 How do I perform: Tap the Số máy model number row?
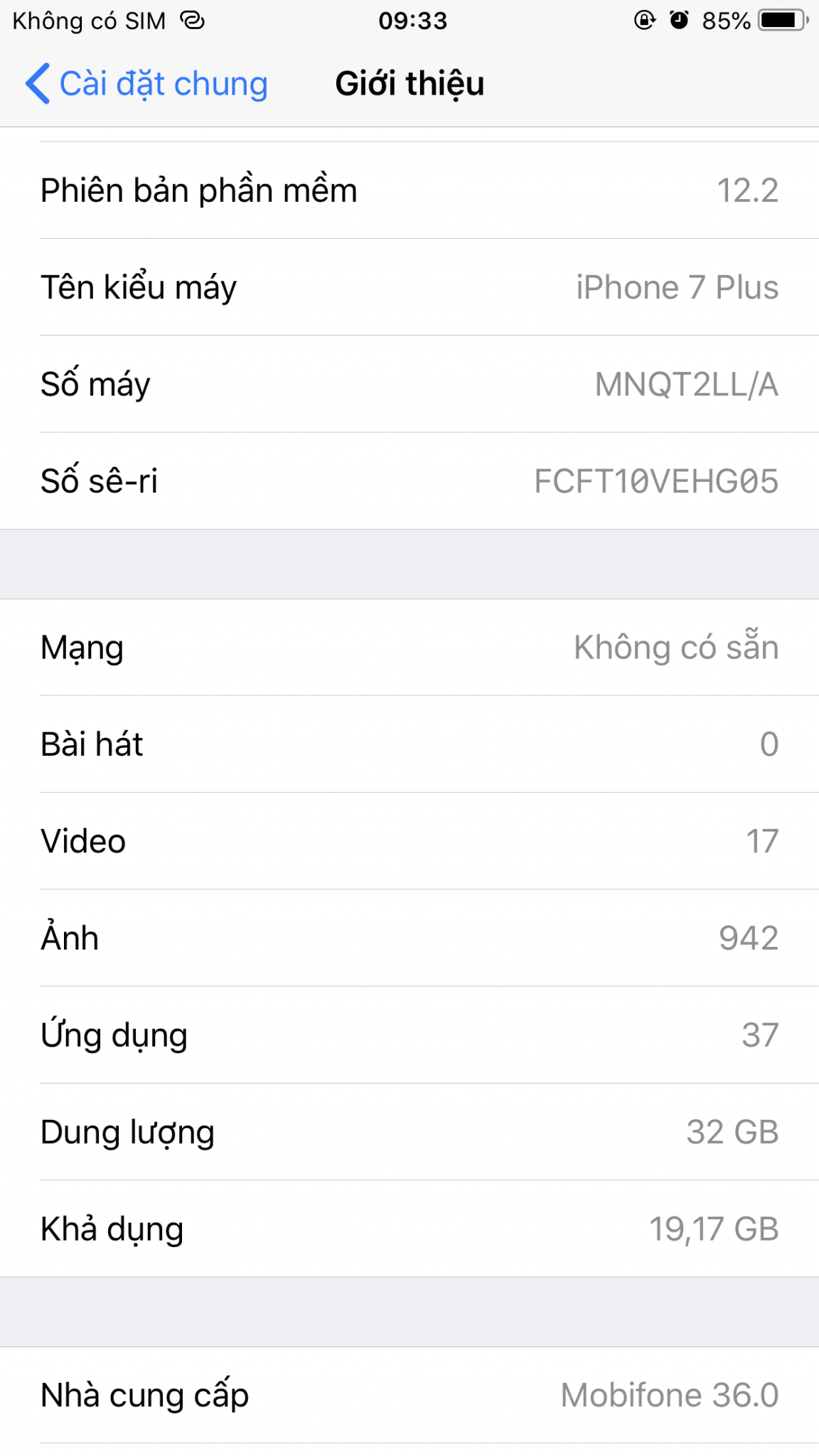409,384
